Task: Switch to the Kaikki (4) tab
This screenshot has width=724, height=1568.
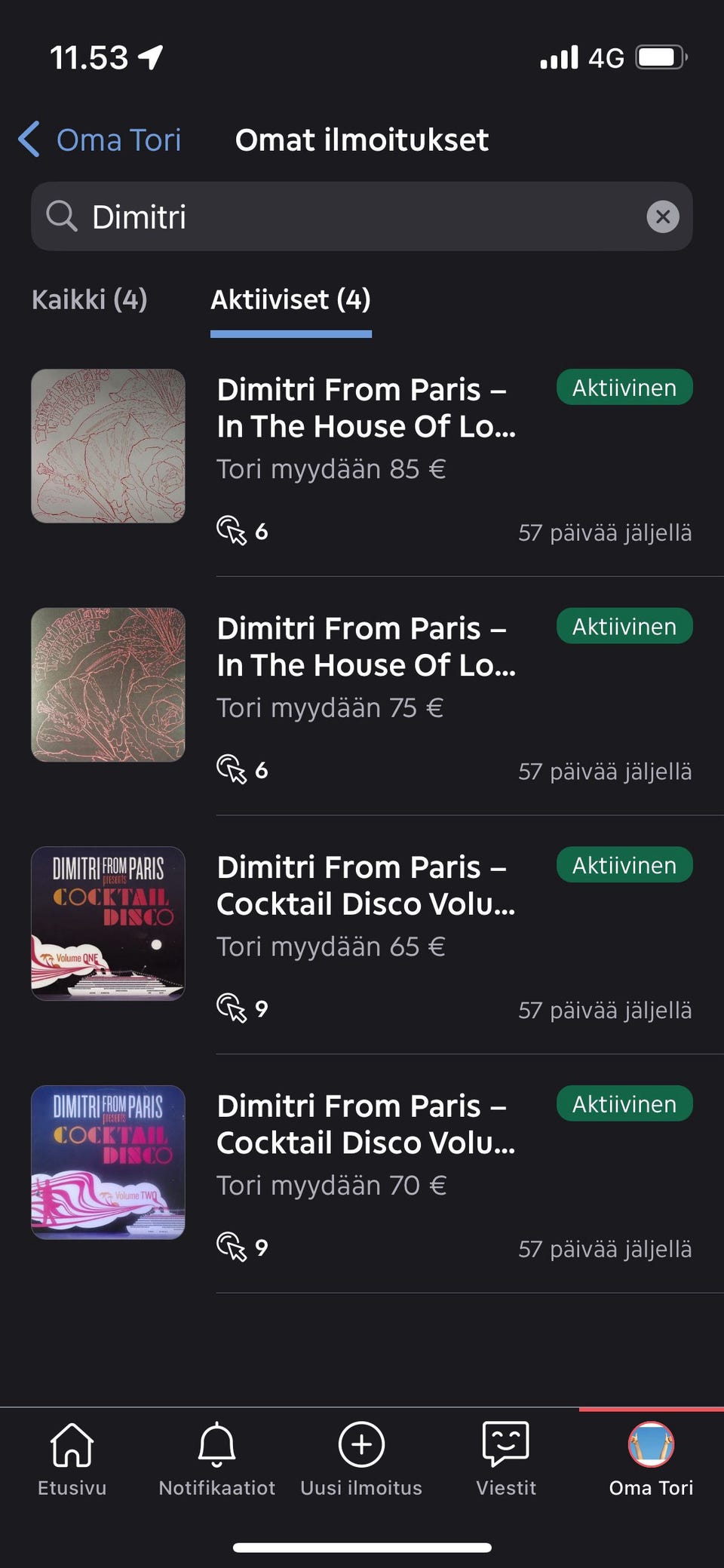Action: [89, 300]
